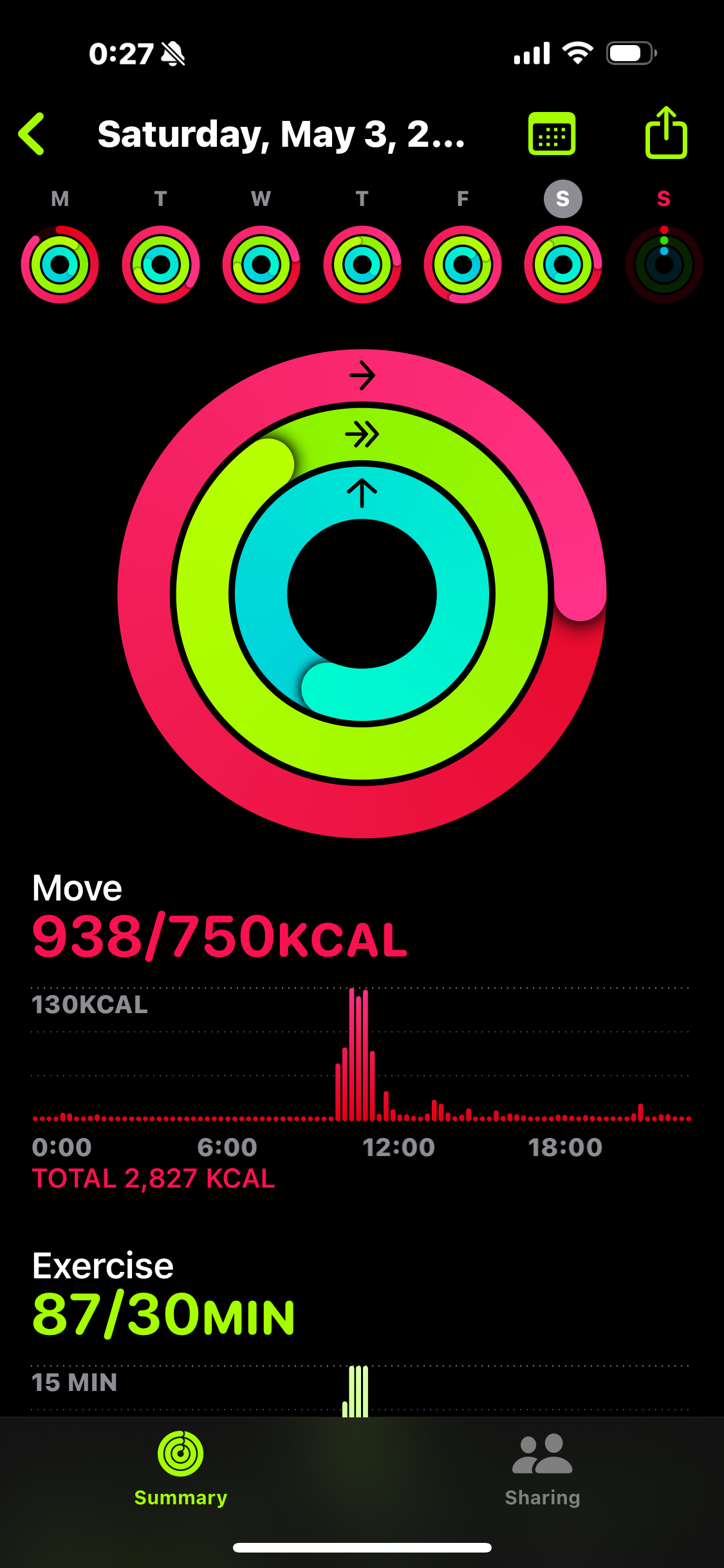724x1568 pixels.
Task: Share this day's activity summary
Action: [x=666, y=133]
